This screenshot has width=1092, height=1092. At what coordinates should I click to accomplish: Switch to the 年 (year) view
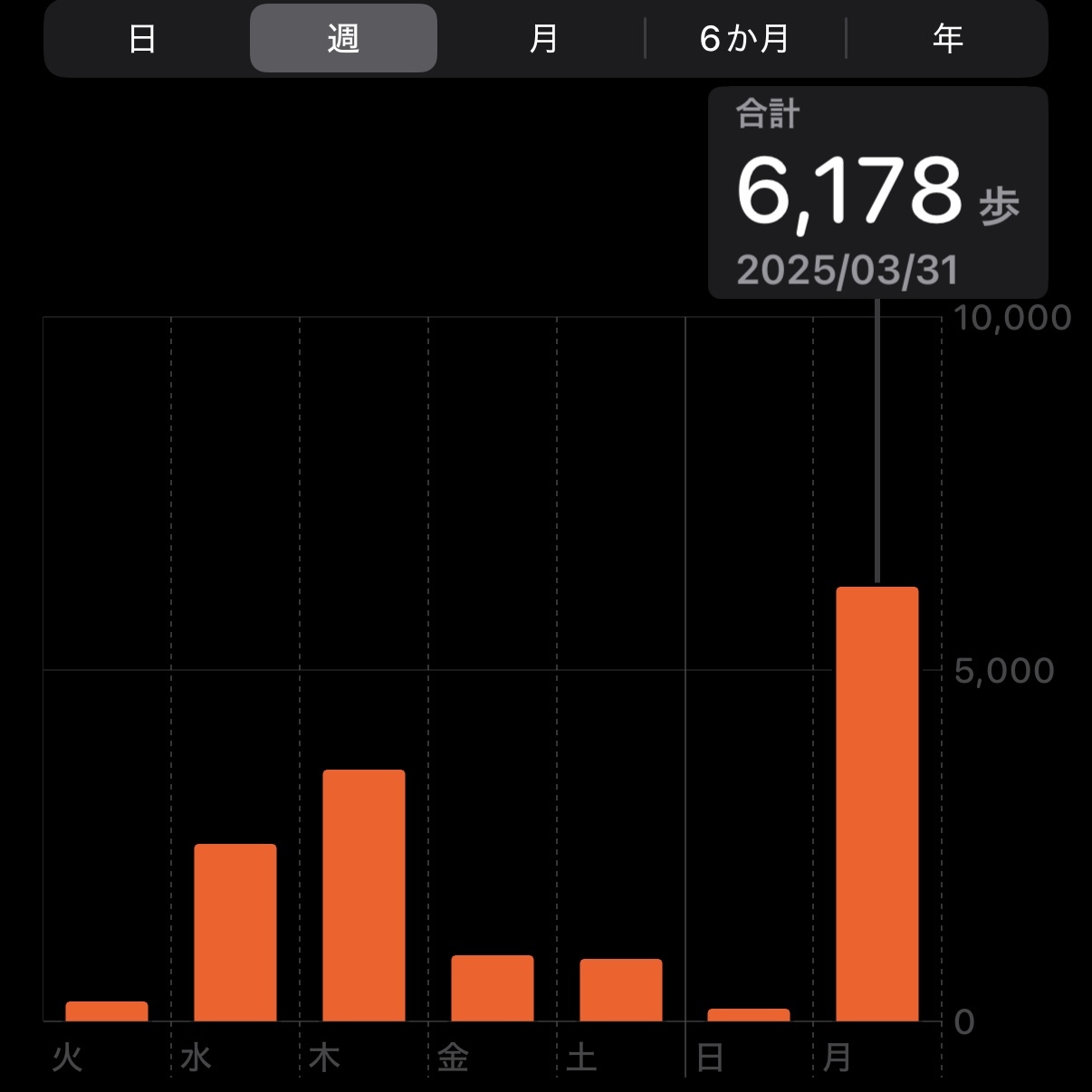pos(947,39)
